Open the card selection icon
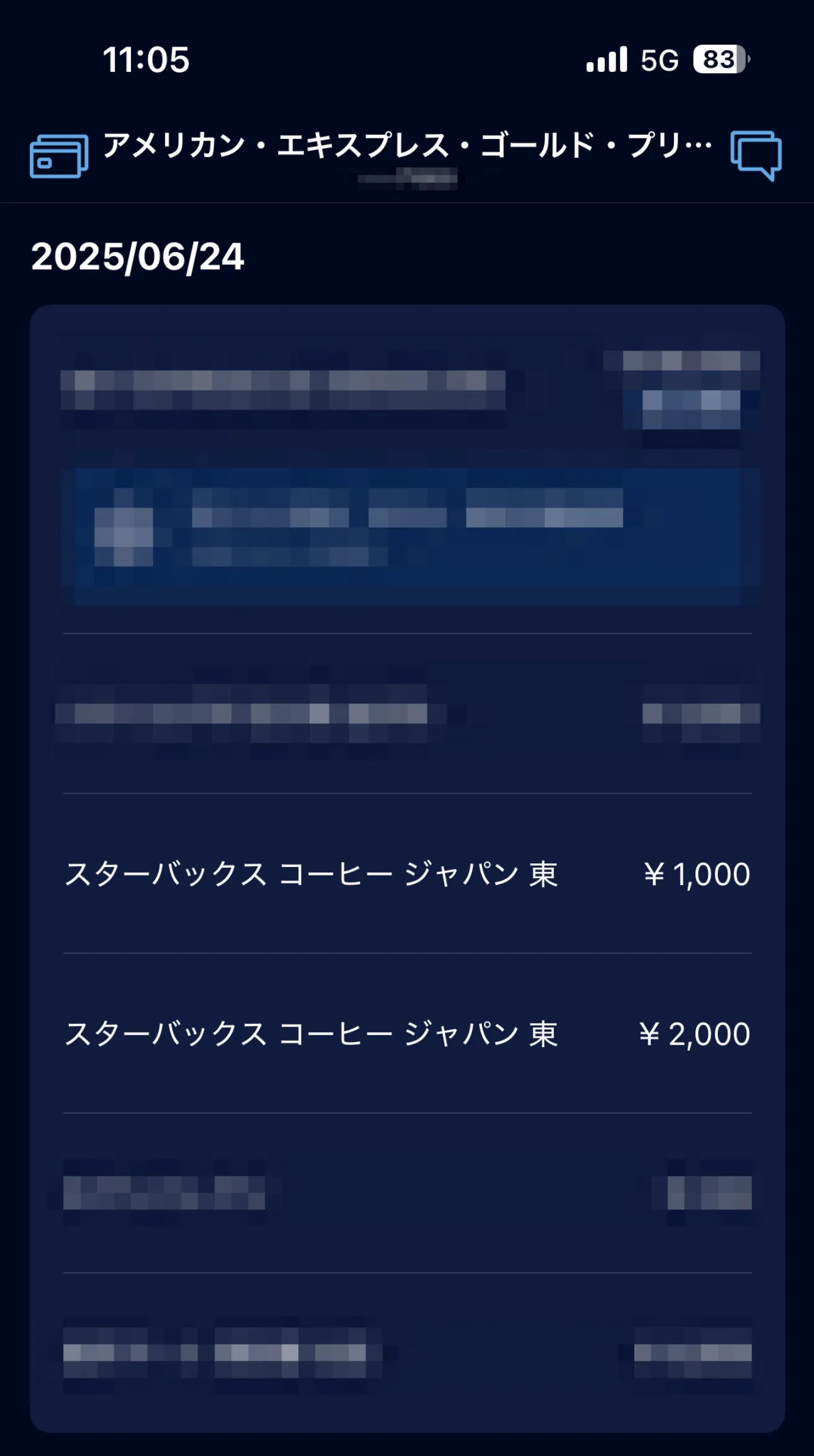Screen dimensions: 814x1456 [x=59, y=156]
